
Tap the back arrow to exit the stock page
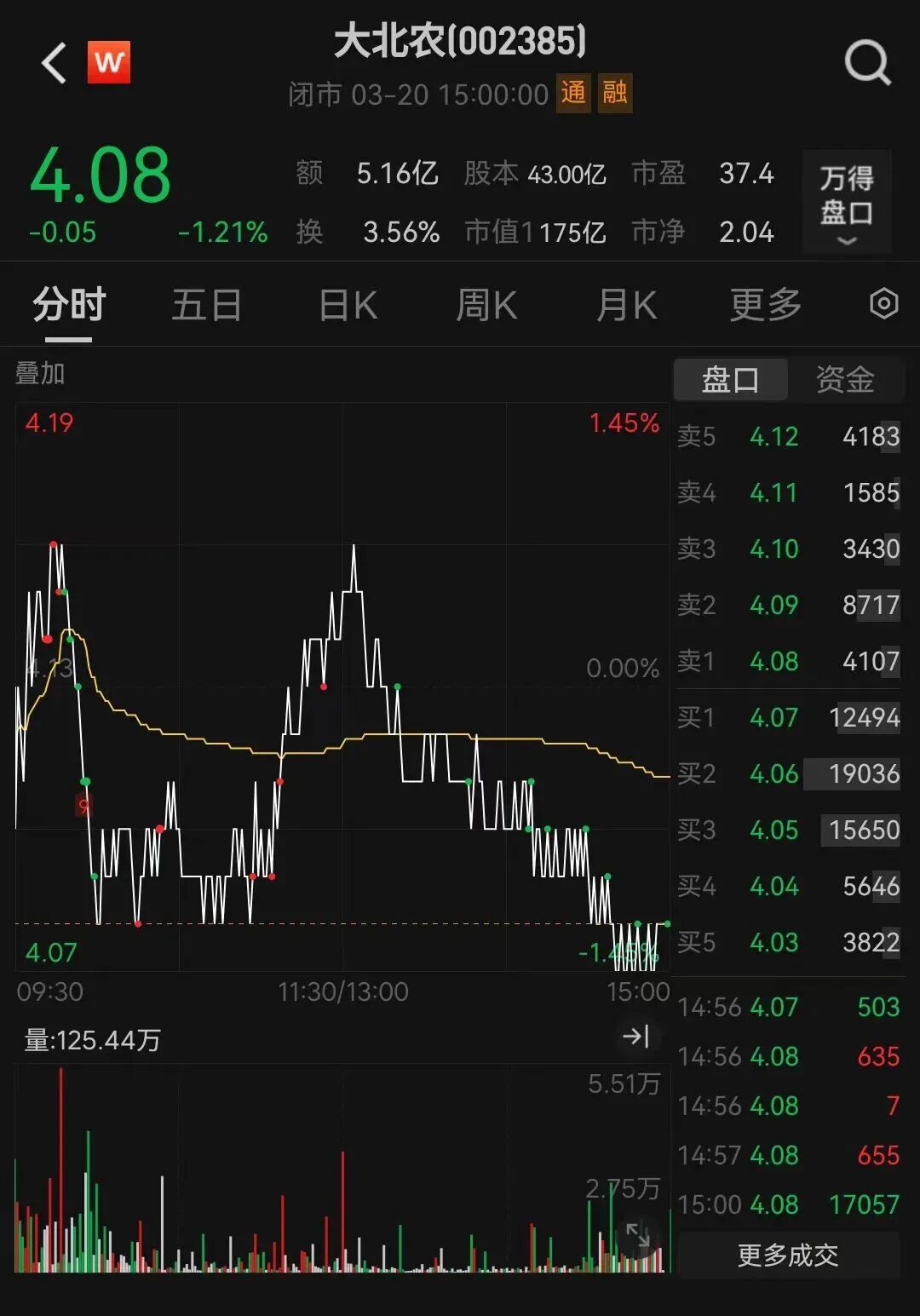(x=53, y=64)
